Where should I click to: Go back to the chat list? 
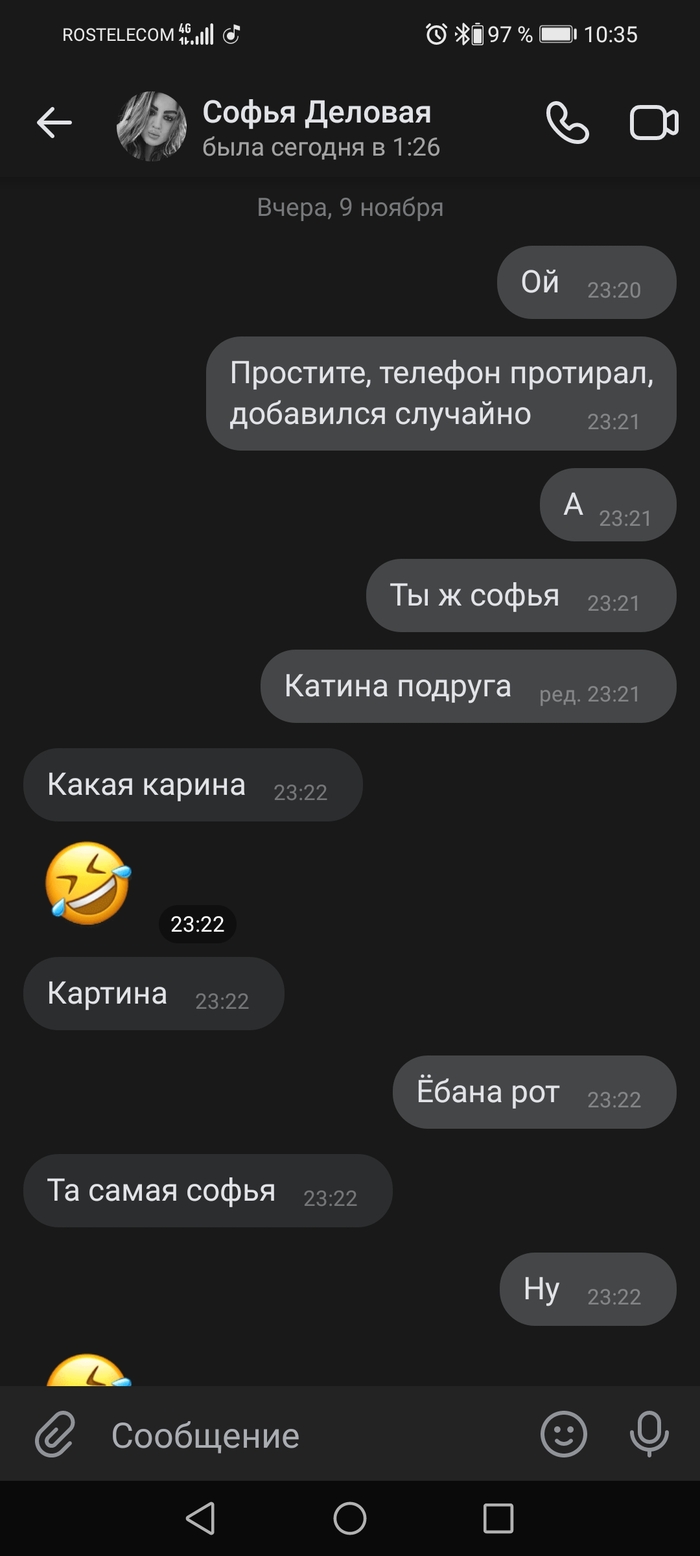(x=54, y=123)
